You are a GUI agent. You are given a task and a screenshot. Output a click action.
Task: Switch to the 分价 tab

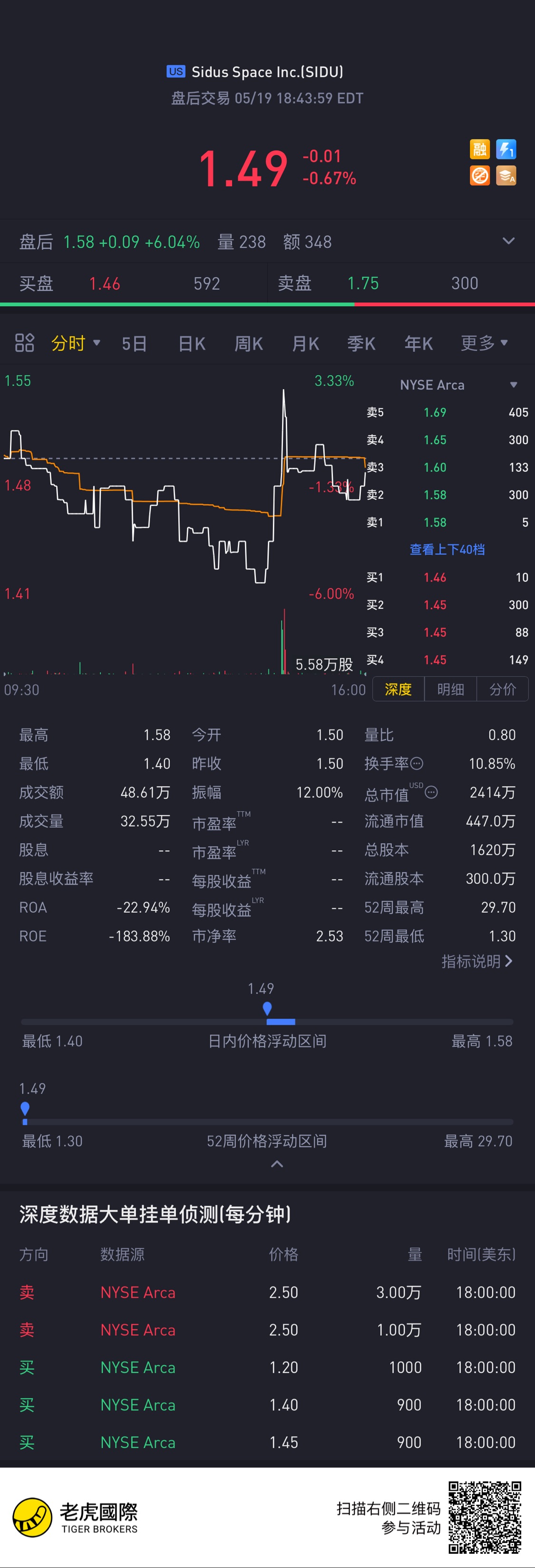click(502, 689)
